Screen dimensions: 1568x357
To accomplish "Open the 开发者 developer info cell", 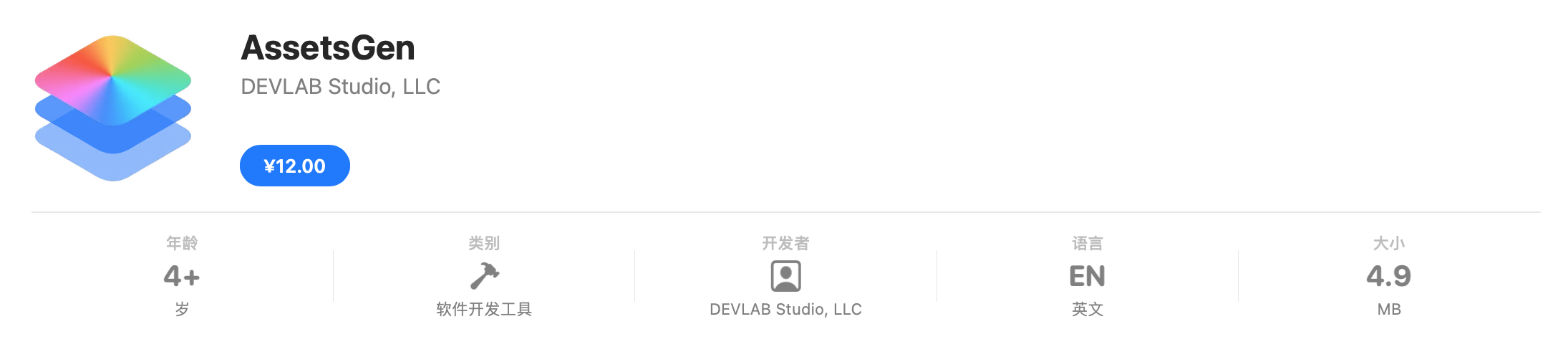I will click(x=785, y=277).
